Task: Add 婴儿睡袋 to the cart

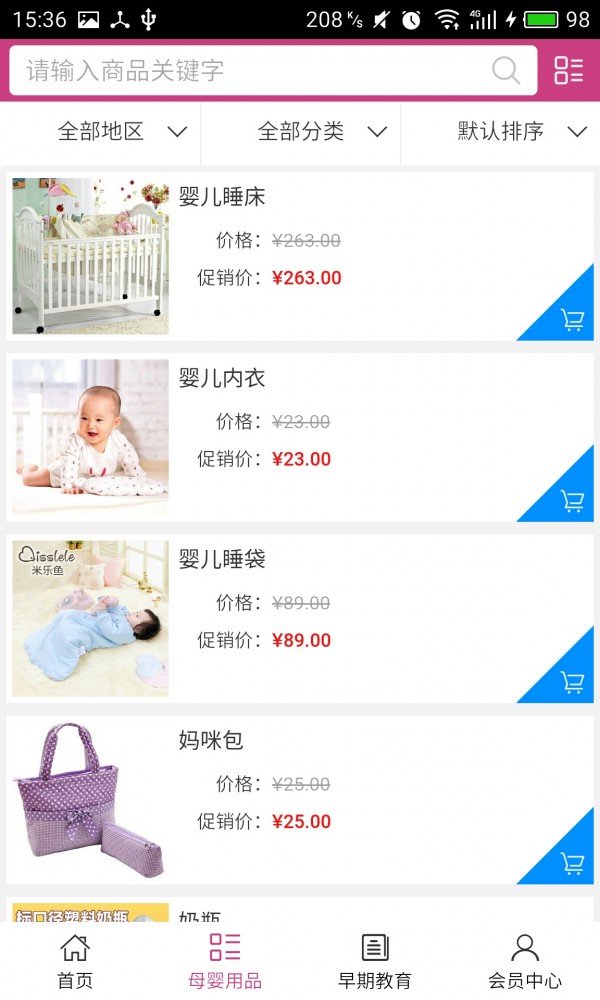Action: coord(572,682)
